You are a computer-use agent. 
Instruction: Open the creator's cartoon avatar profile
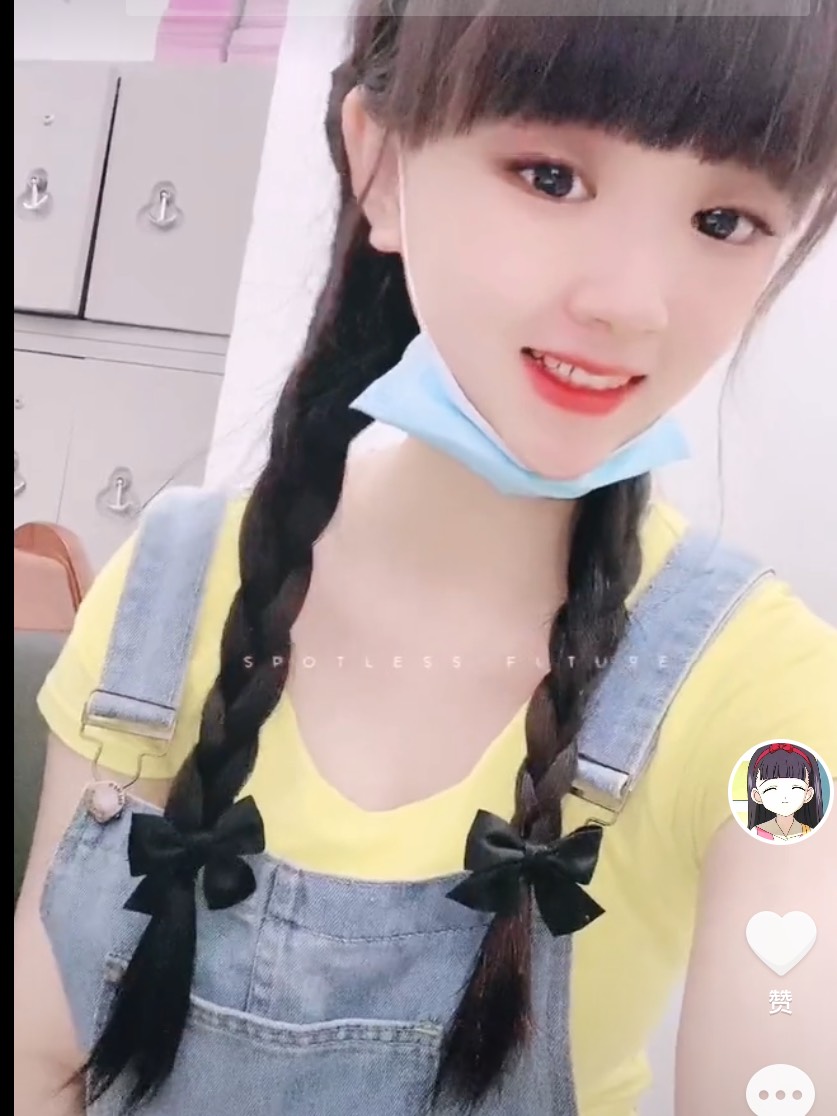coord(780,792)
